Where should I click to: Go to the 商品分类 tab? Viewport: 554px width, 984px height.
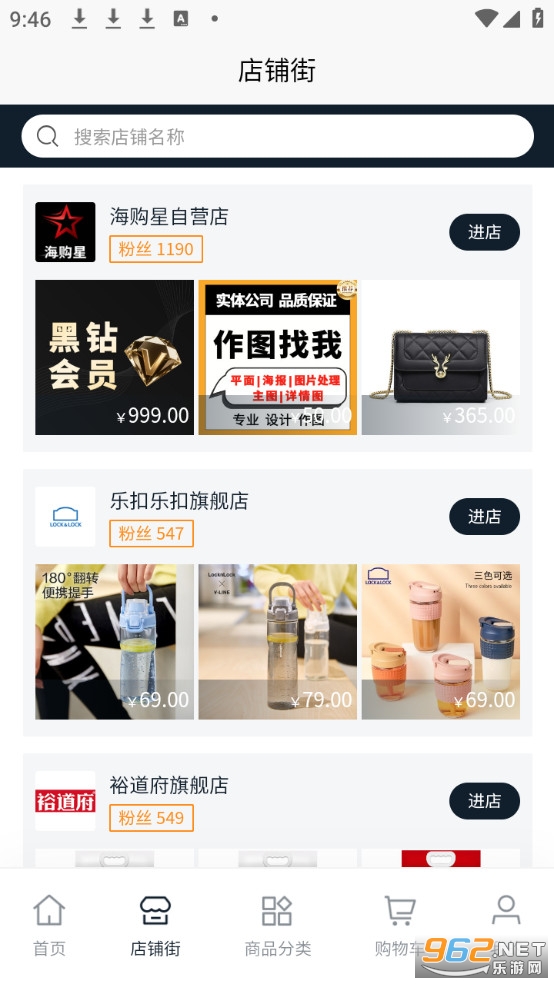tap(277, 926)
